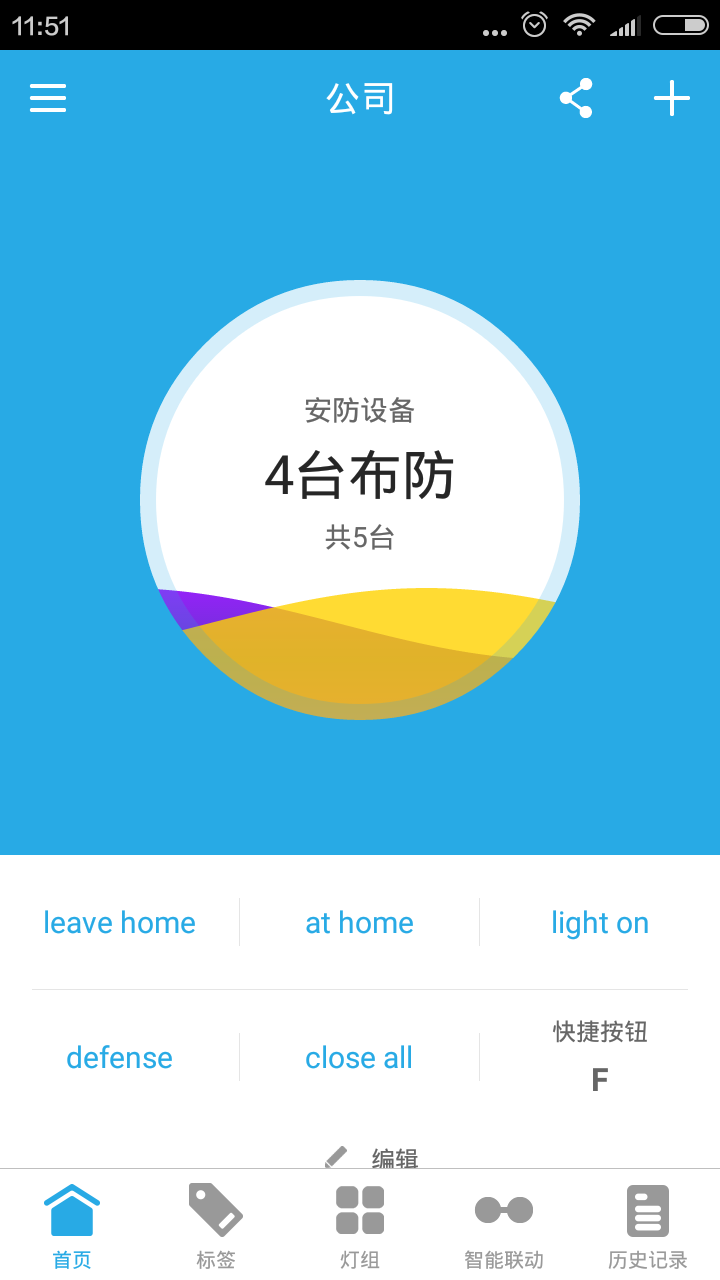This screenshot has height=1280, width=720.
Task: Tap the 4台布防 armed devices text
Action: (x=360, y=477)
